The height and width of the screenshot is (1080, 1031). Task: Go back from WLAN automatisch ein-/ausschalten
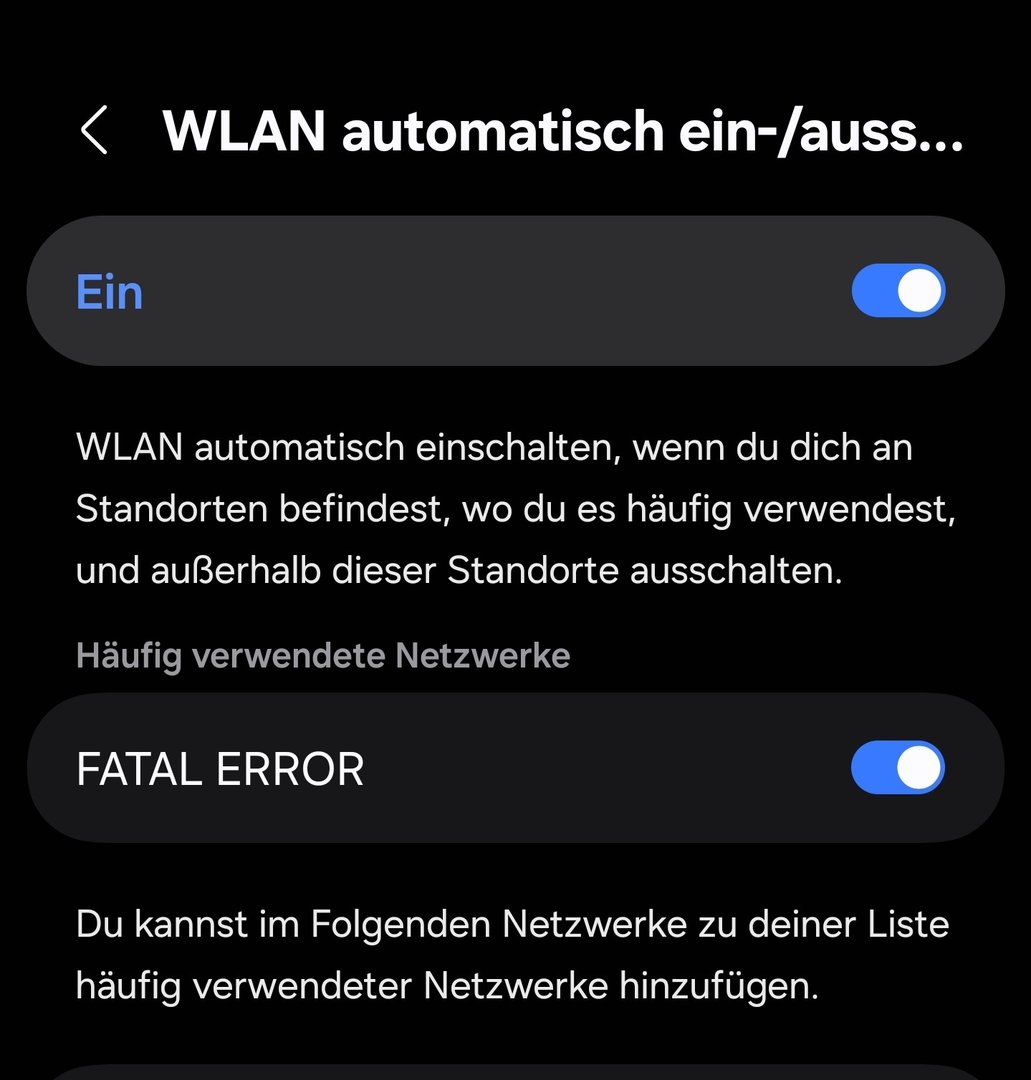(94, 131)
